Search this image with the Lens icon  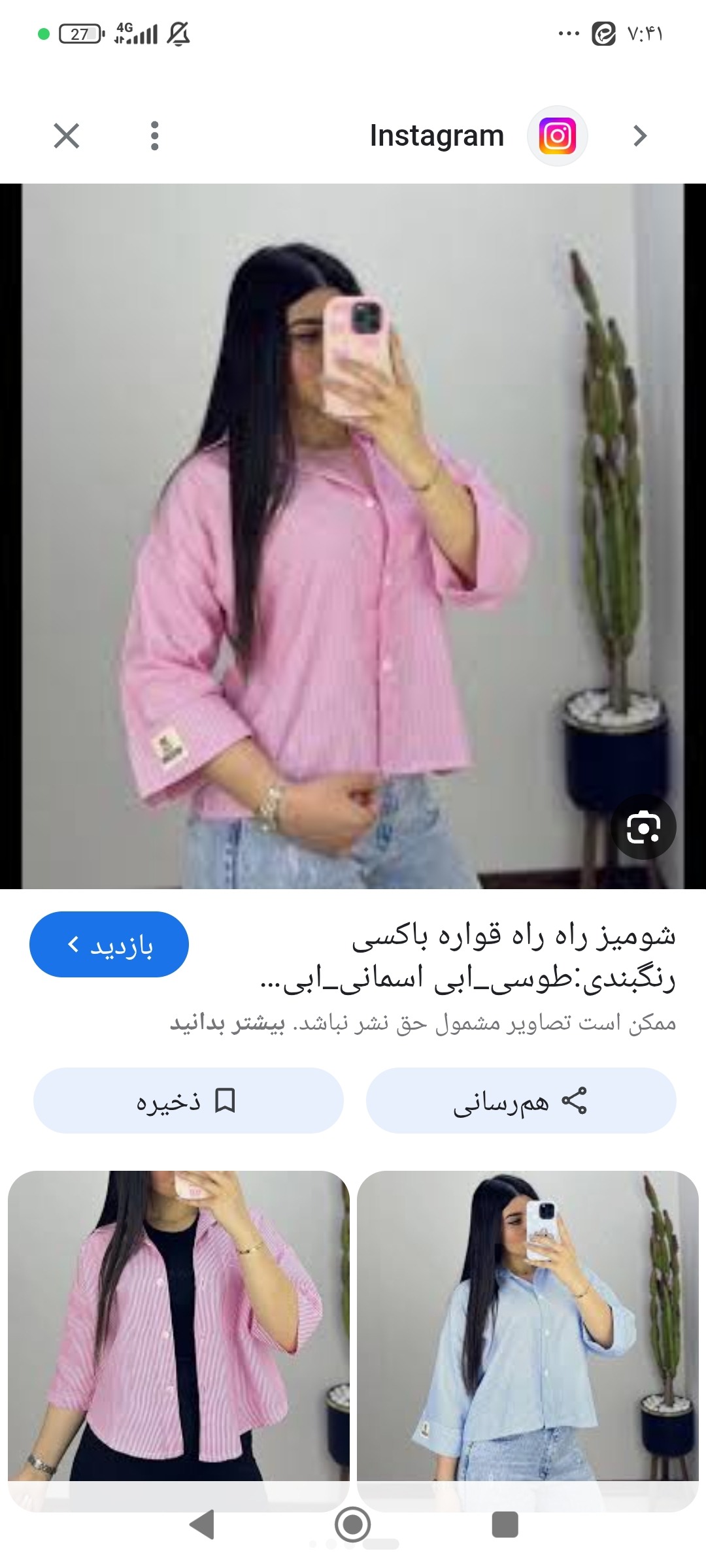point(643,827)
